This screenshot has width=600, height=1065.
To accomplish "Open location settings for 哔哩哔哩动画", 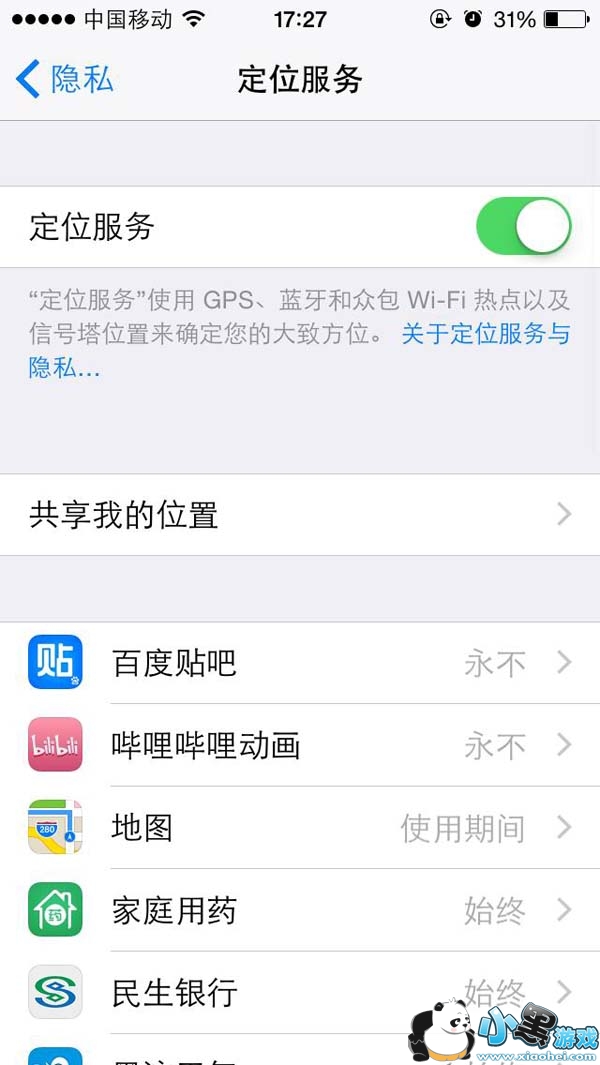I will (x=300, y=745).
